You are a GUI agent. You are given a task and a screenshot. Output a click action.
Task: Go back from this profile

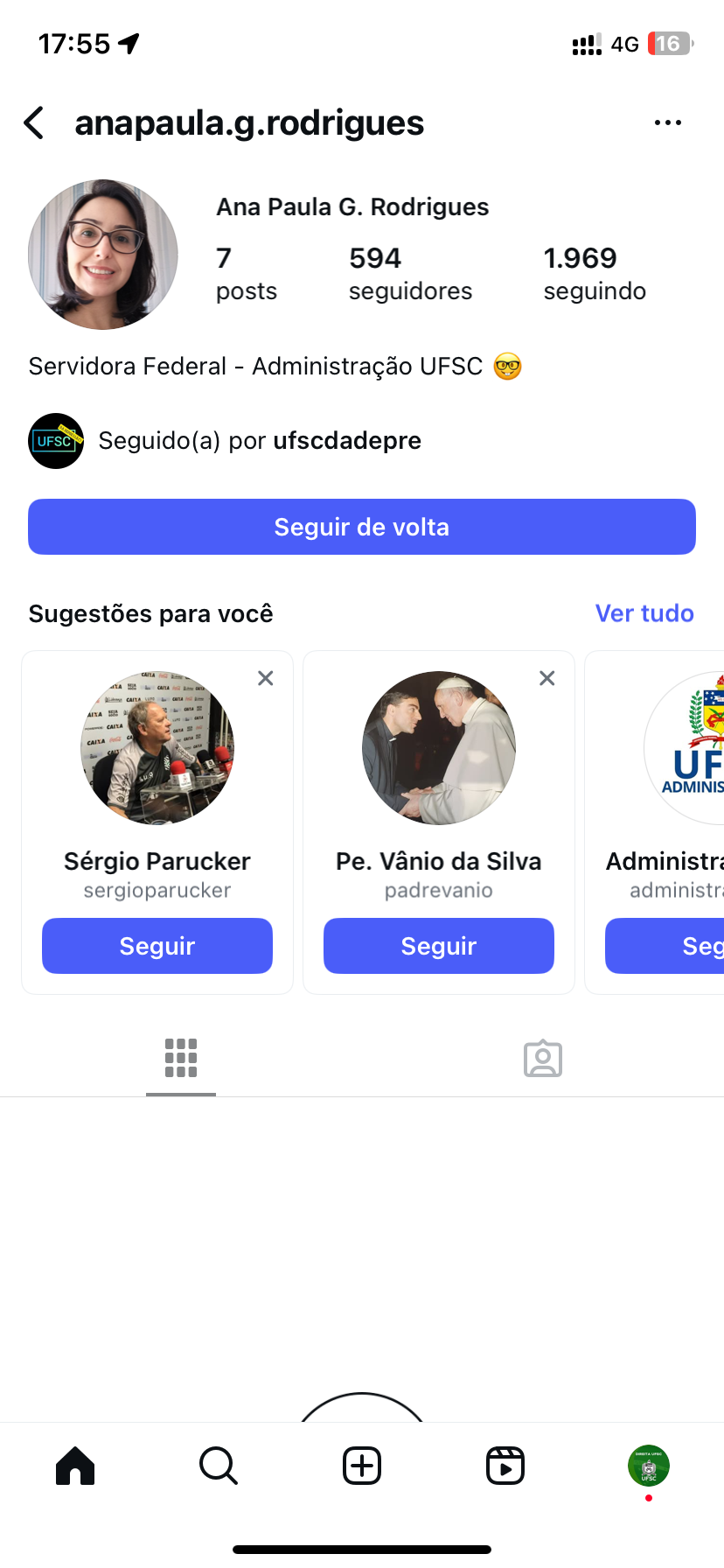34,123
